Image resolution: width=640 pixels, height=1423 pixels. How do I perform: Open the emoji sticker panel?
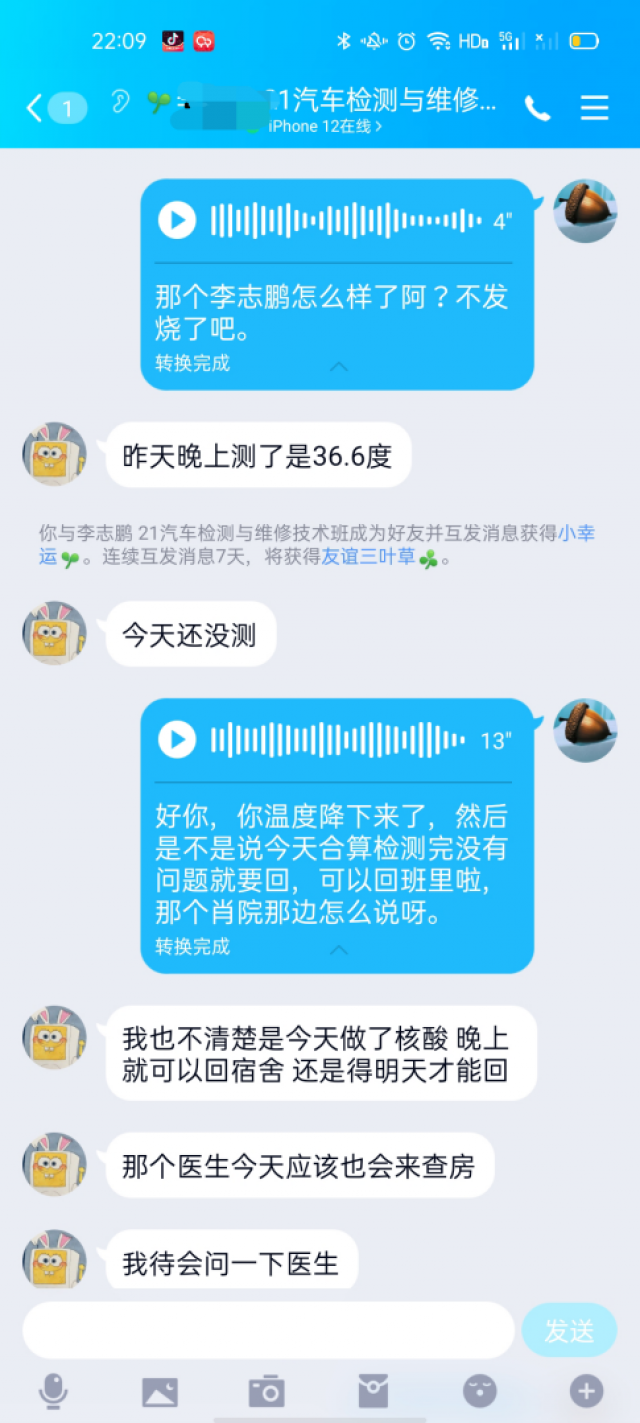(480, 1391)
